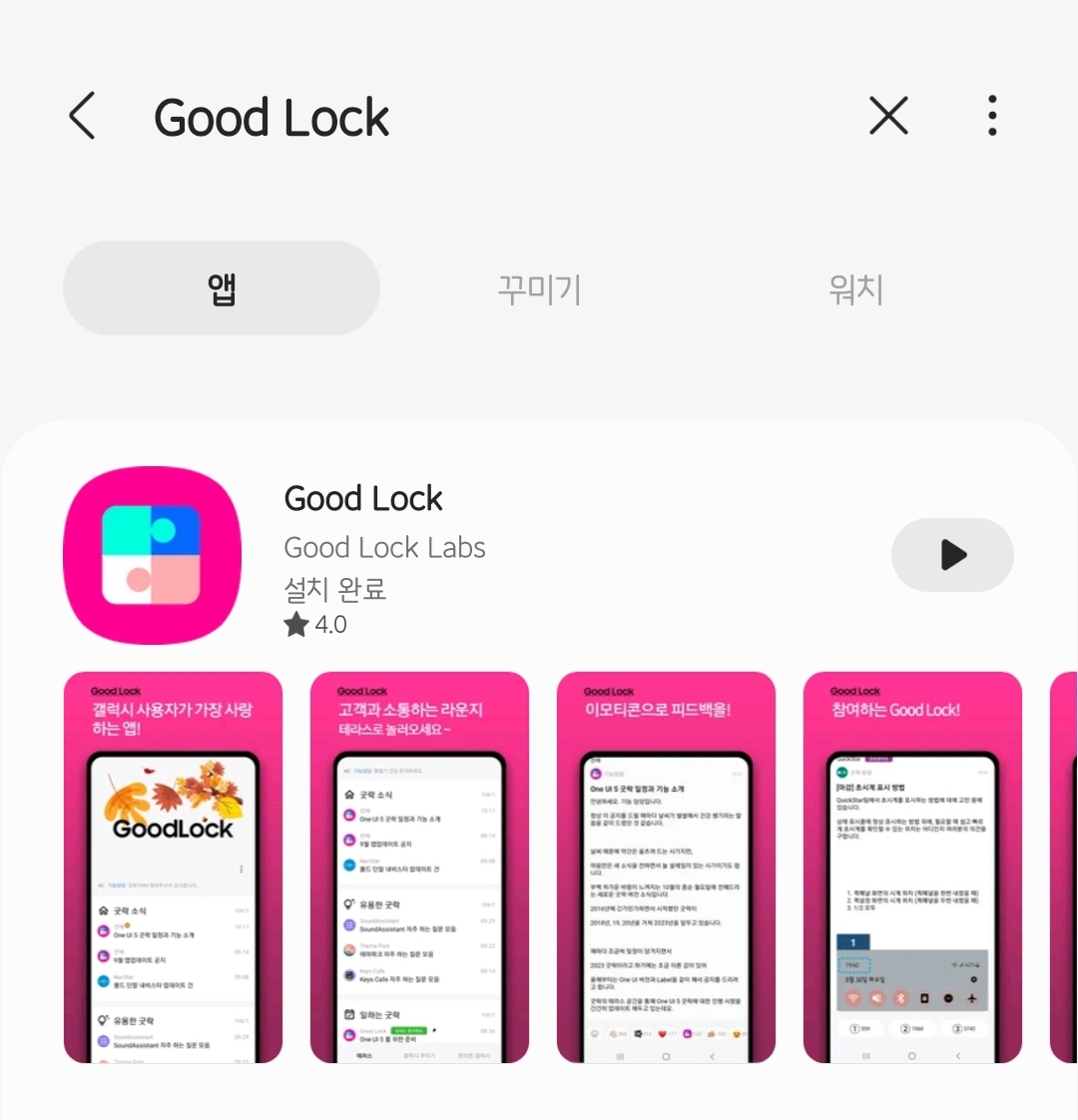Select the 앱 tab

(222, 289)
